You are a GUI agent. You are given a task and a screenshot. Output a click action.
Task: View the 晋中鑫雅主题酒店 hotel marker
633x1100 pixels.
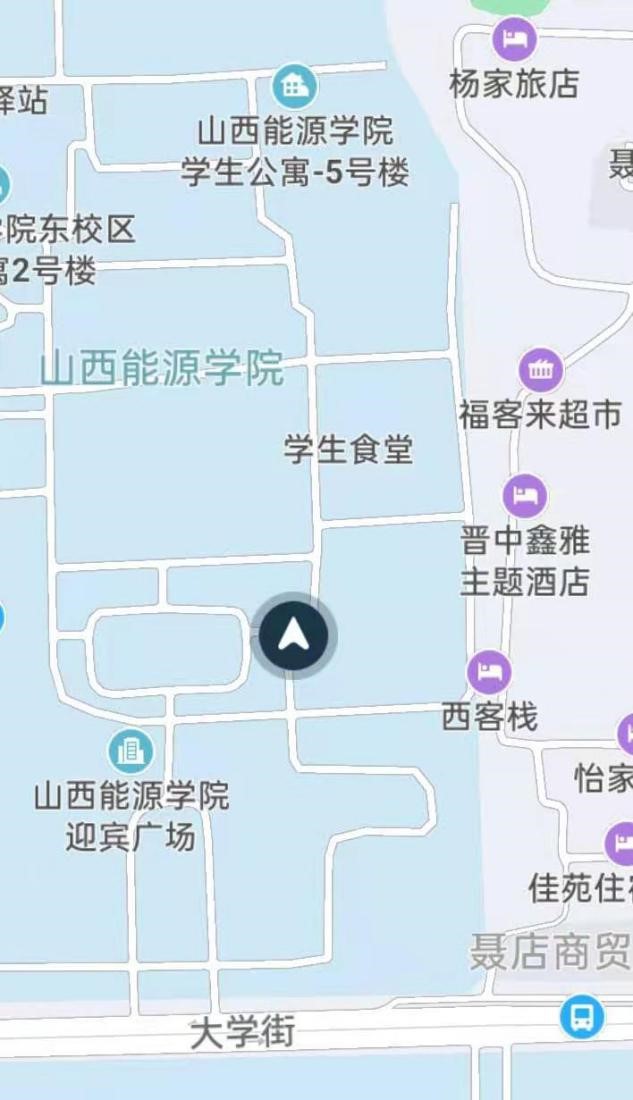click(x=524, y=495)
